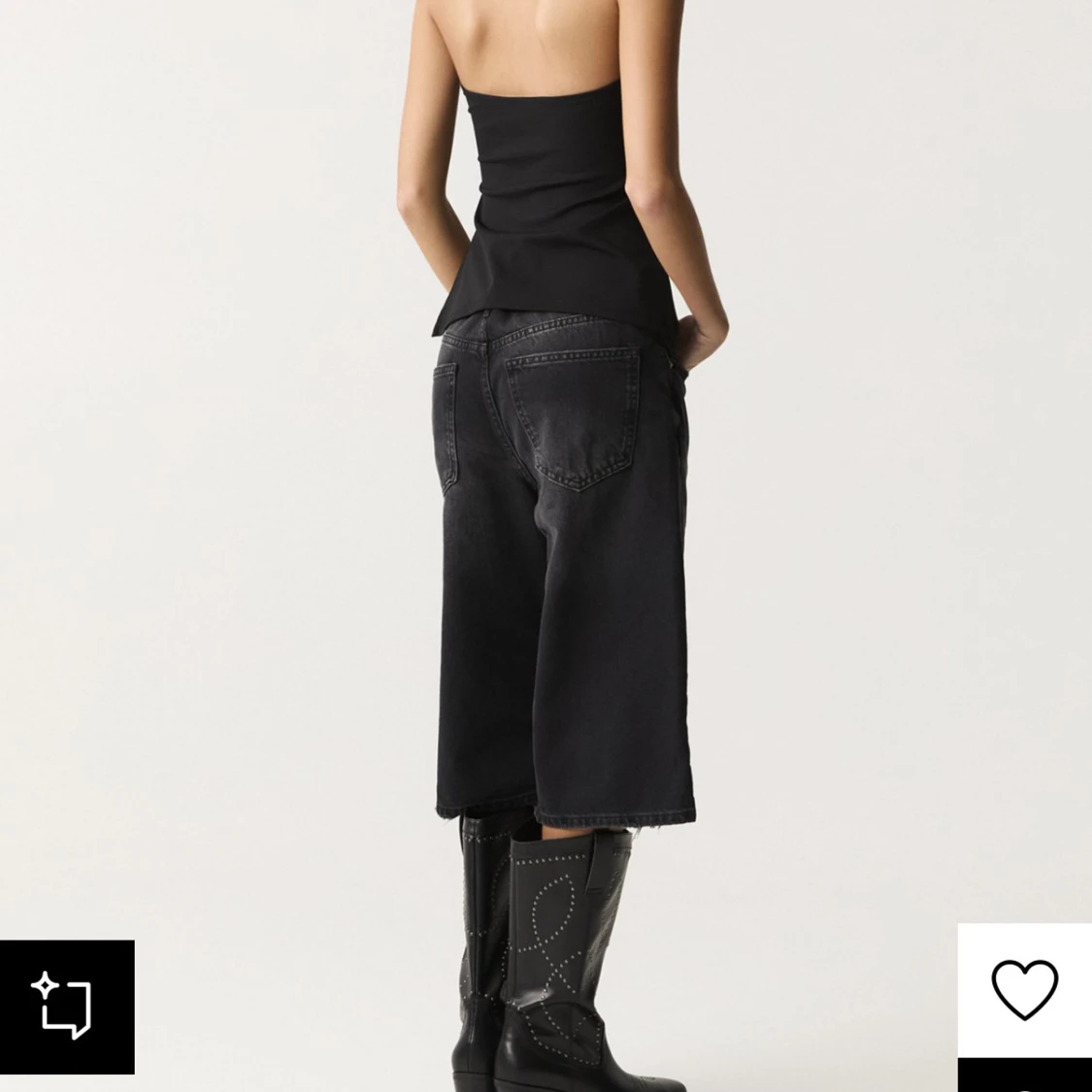Open the AI chat assistant icon

click(x=66, y=1007)
